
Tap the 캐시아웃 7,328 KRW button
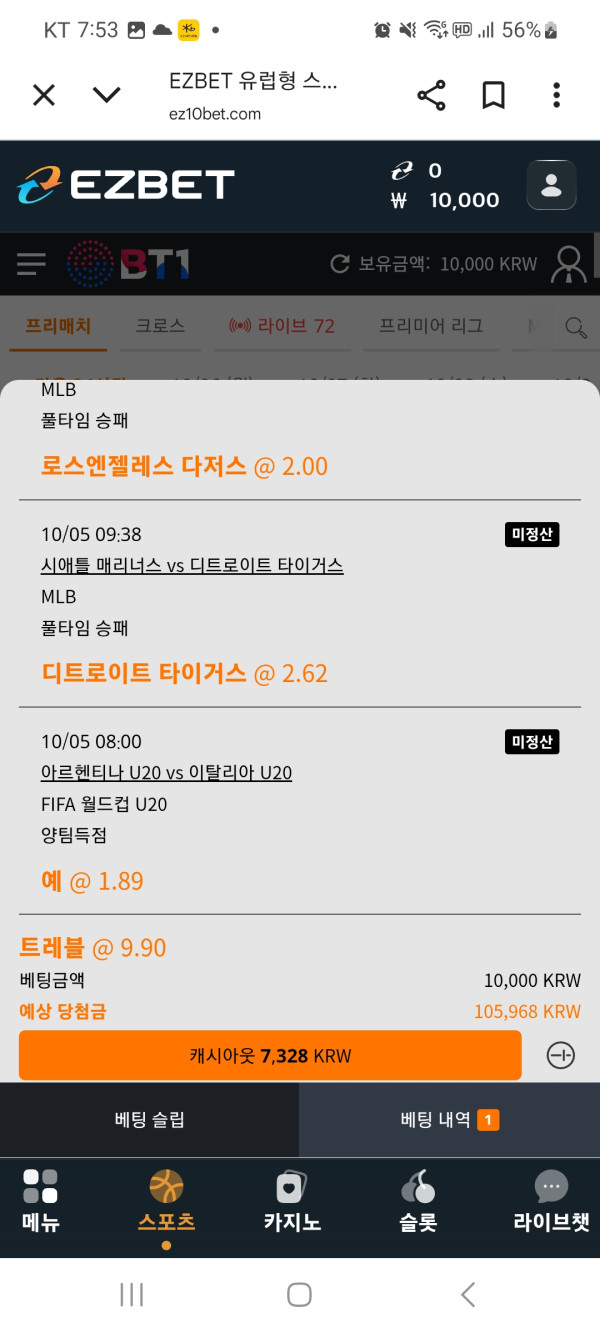coord(270,1056)
